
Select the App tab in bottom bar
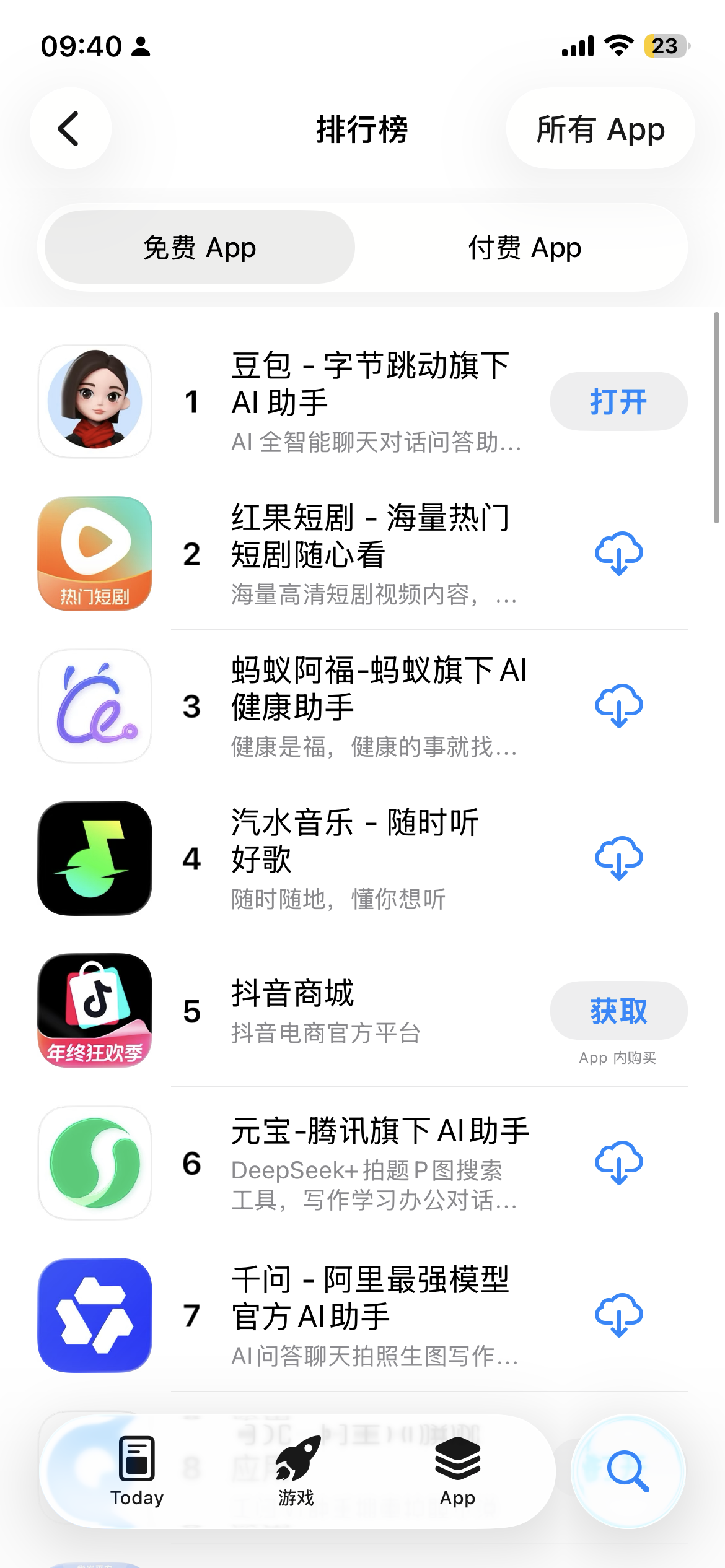pyautogui.click(x=457, y=1471)
